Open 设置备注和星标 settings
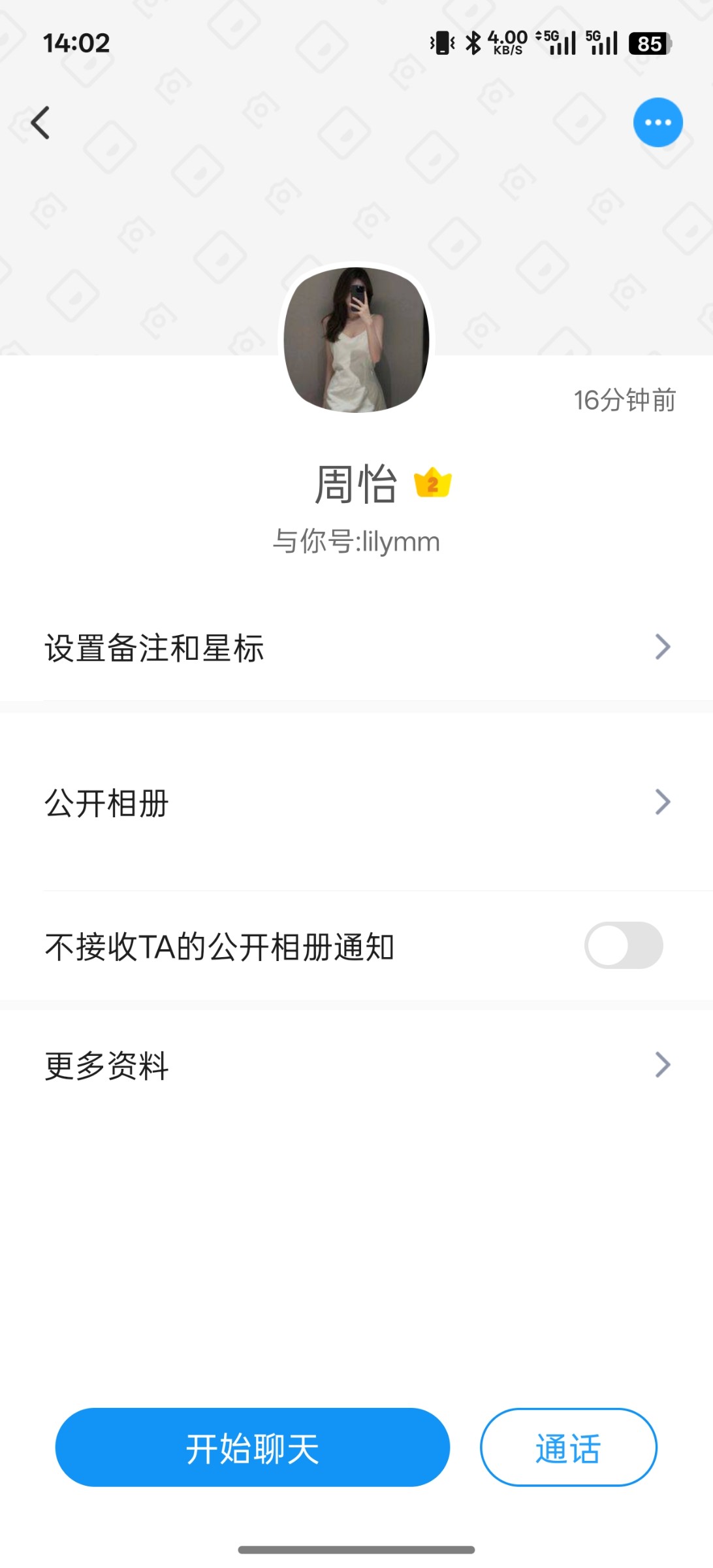The height and width of the screenshot is (1568, 713). pos(356,648)
